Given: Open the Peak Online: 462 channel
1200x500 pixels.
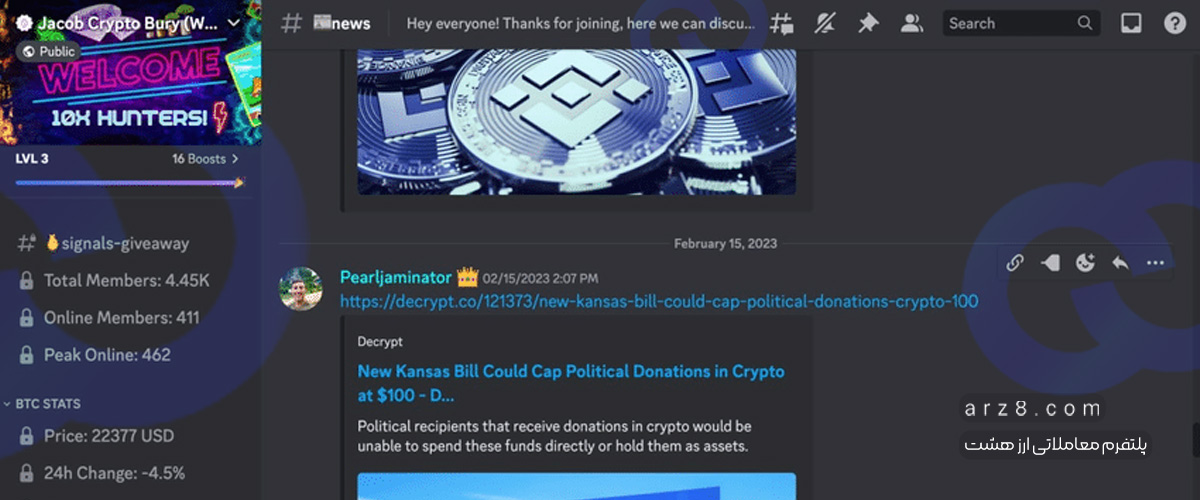Looking at the screenshot, I should click(x=107, y=355).
